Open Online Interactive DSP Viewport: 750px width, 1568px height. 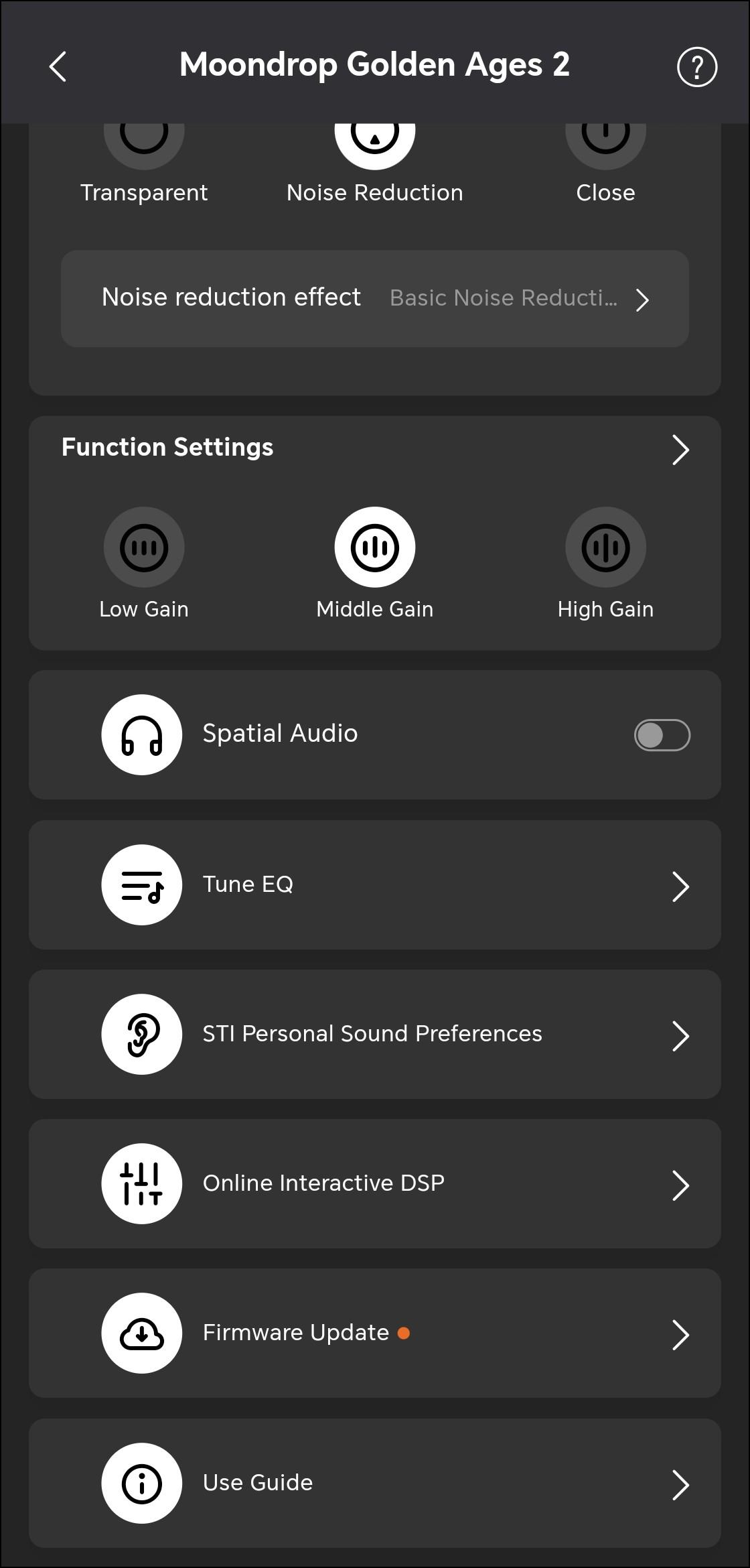pos(375,1183)
